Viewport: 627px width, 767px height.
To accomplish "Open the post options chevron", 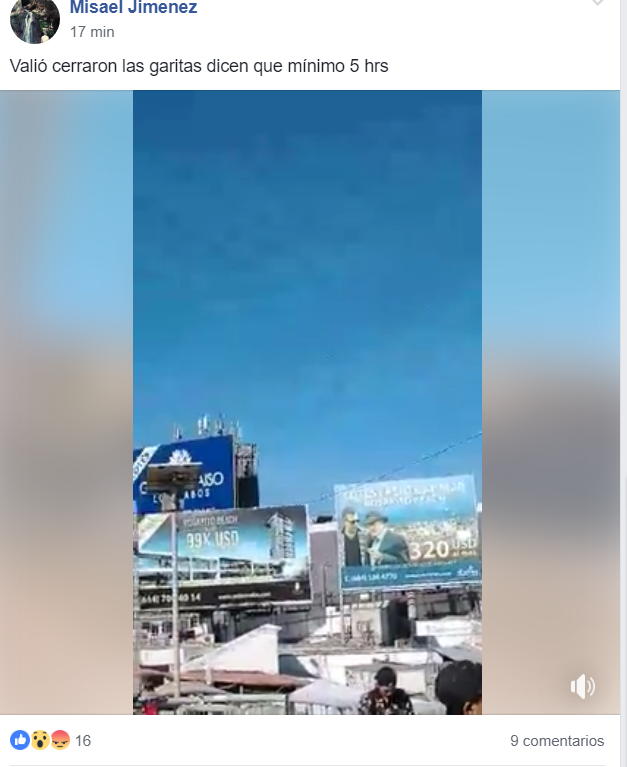I will click(598, 3).
